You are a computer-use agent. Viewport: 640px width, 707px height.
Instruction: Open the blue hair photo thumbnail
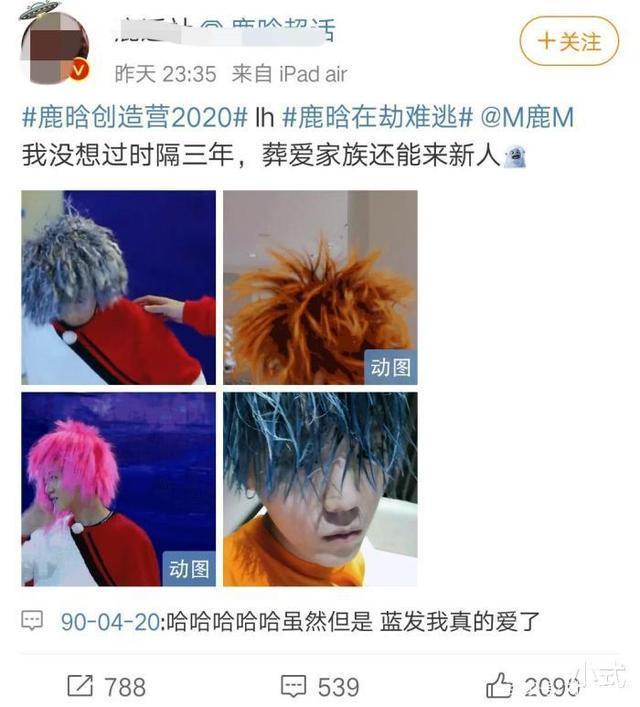(x=320, y=488)
